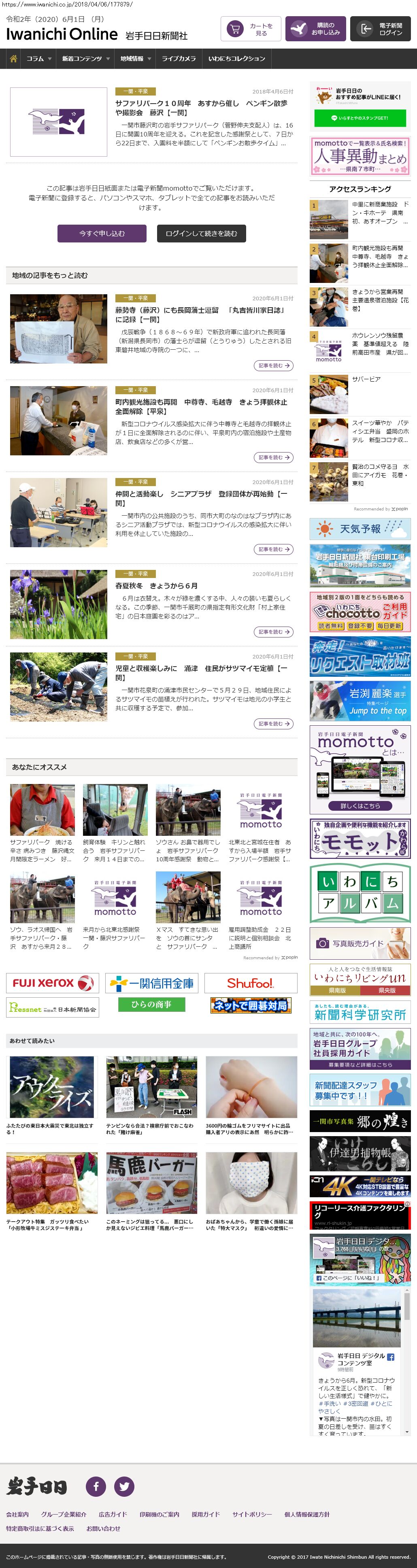This screenshot has height=1568, width=417.
Task: Open いわにちコレクション in navigation
Action: click(x=236, y=58)
